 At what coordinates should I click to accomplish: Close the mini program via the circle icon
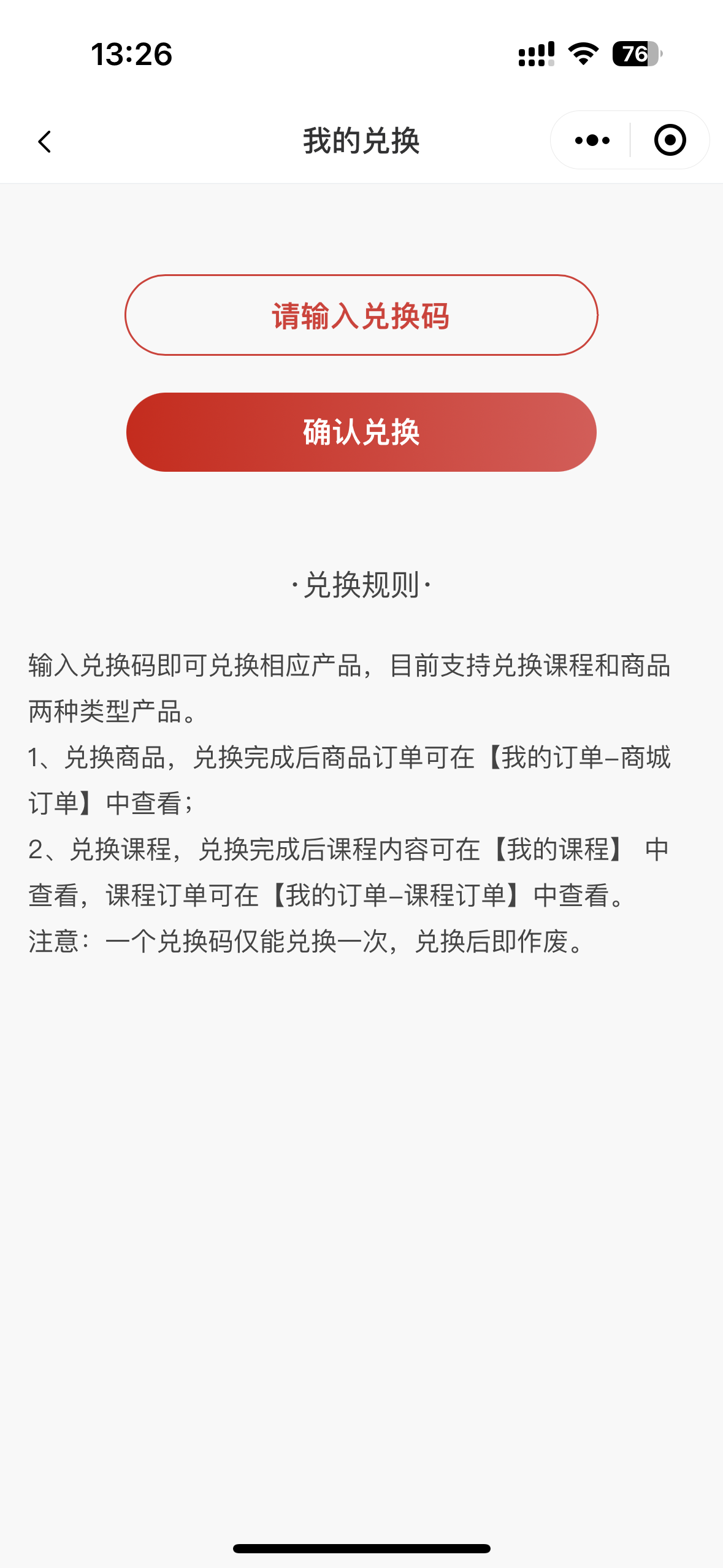coord(670,140)
